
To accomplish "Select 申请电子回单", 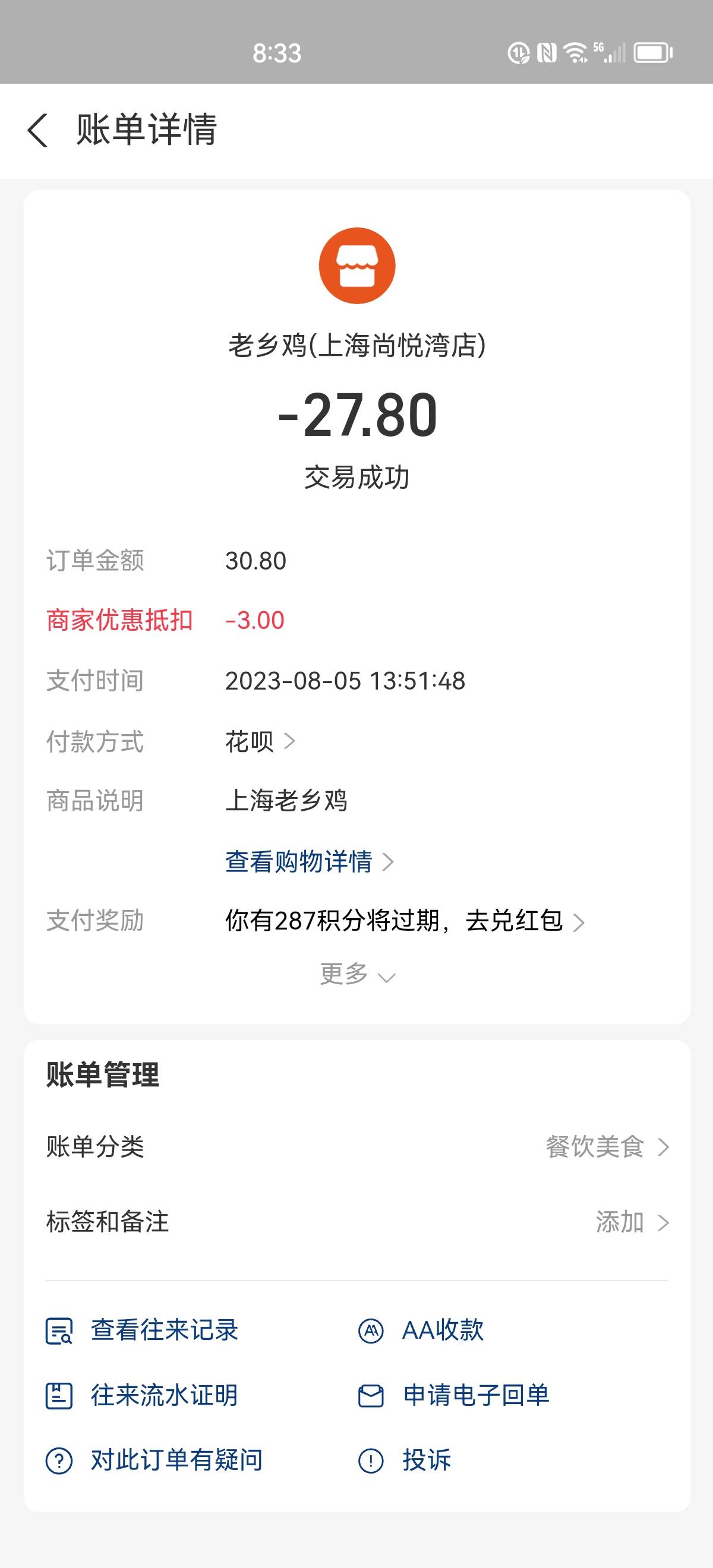I will 453,1395.
